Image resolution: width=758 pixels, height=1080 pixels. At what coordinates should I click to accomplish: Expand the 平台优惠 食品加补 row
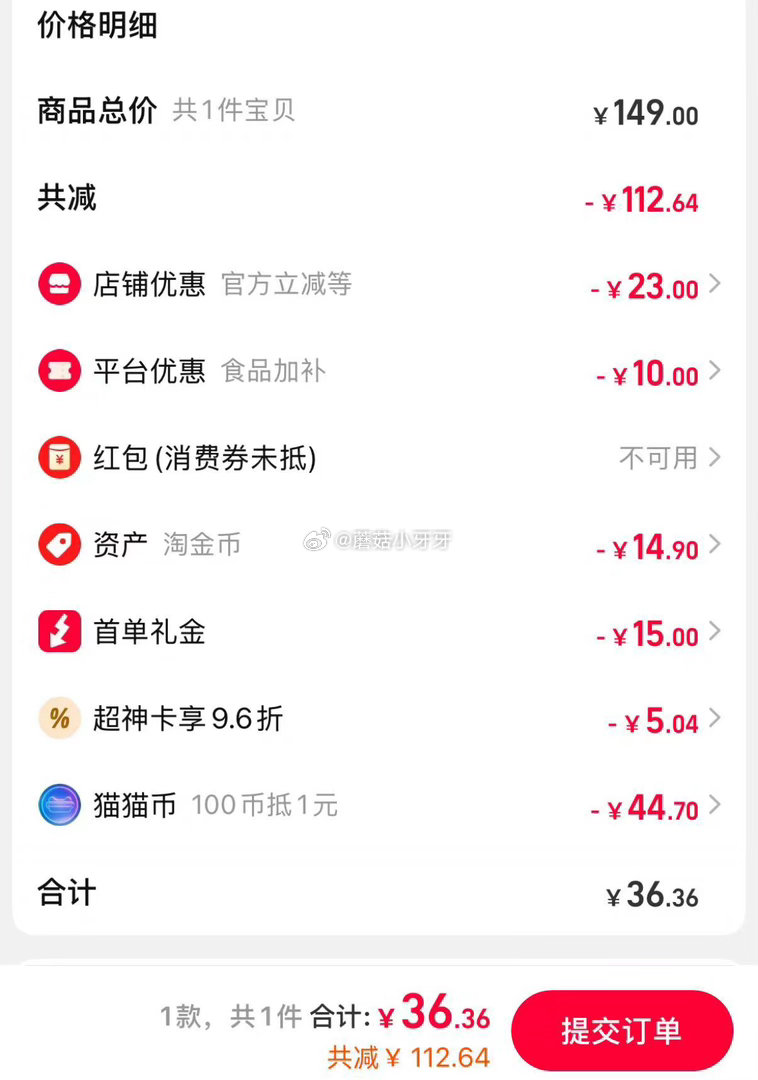[716, 372]
